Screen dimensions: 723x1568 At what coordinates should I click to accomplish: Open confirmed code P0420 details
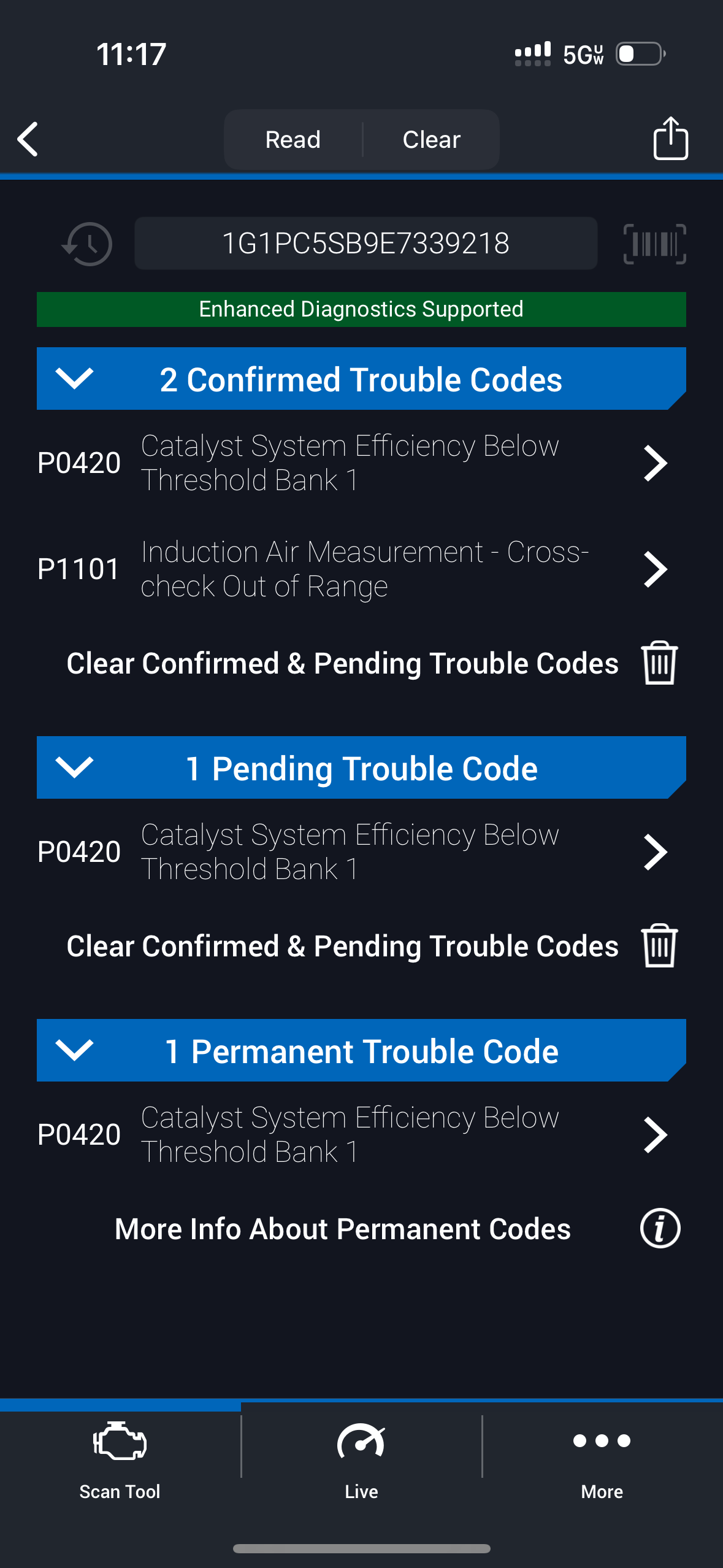click(352, 463)
